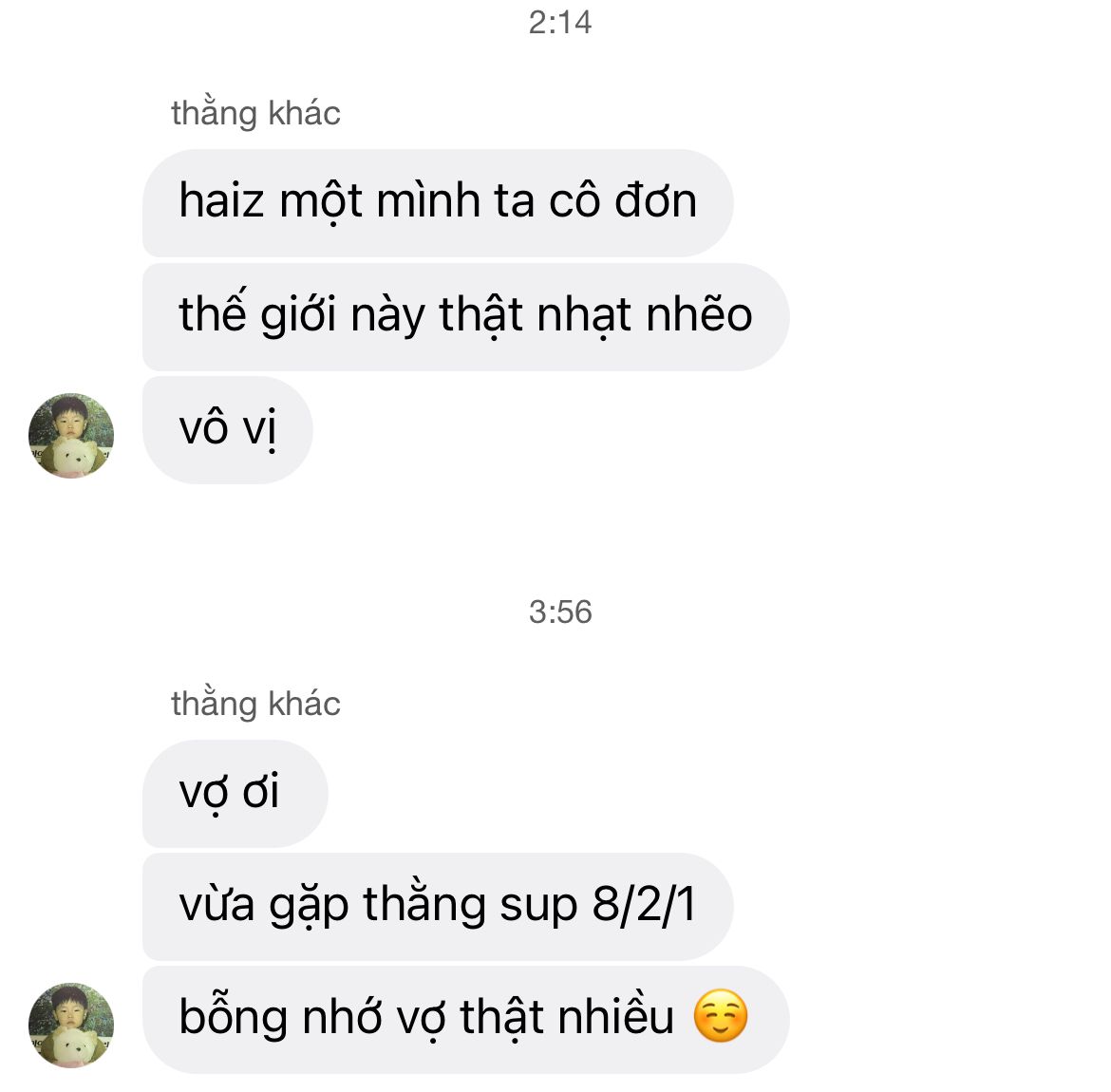Image resolution: width=1111 pixels, height=1092 pixels.
Task: Open sender's avatar beside "vô vị" message
Action: 71,435
